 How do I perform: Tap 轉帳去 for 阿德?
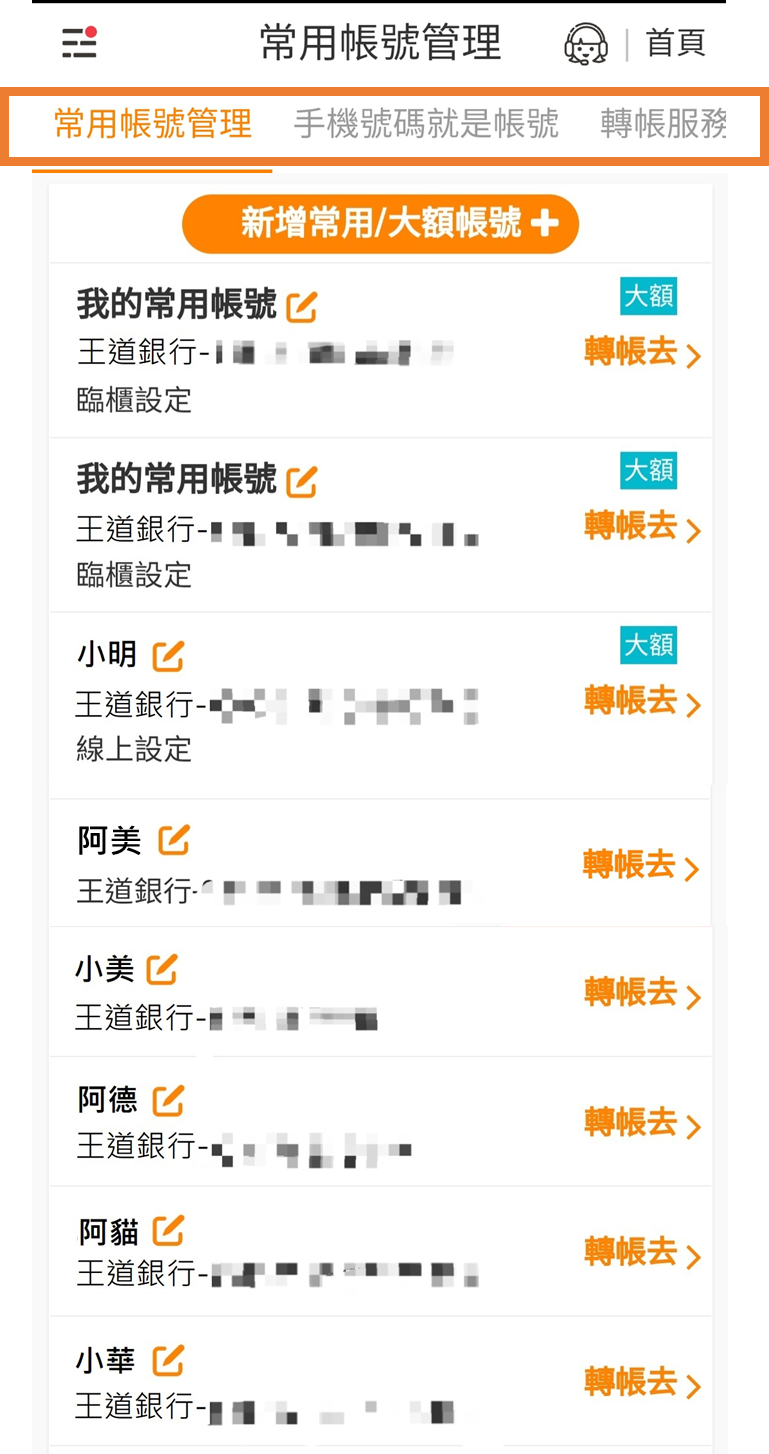[x=642, y=1124]
